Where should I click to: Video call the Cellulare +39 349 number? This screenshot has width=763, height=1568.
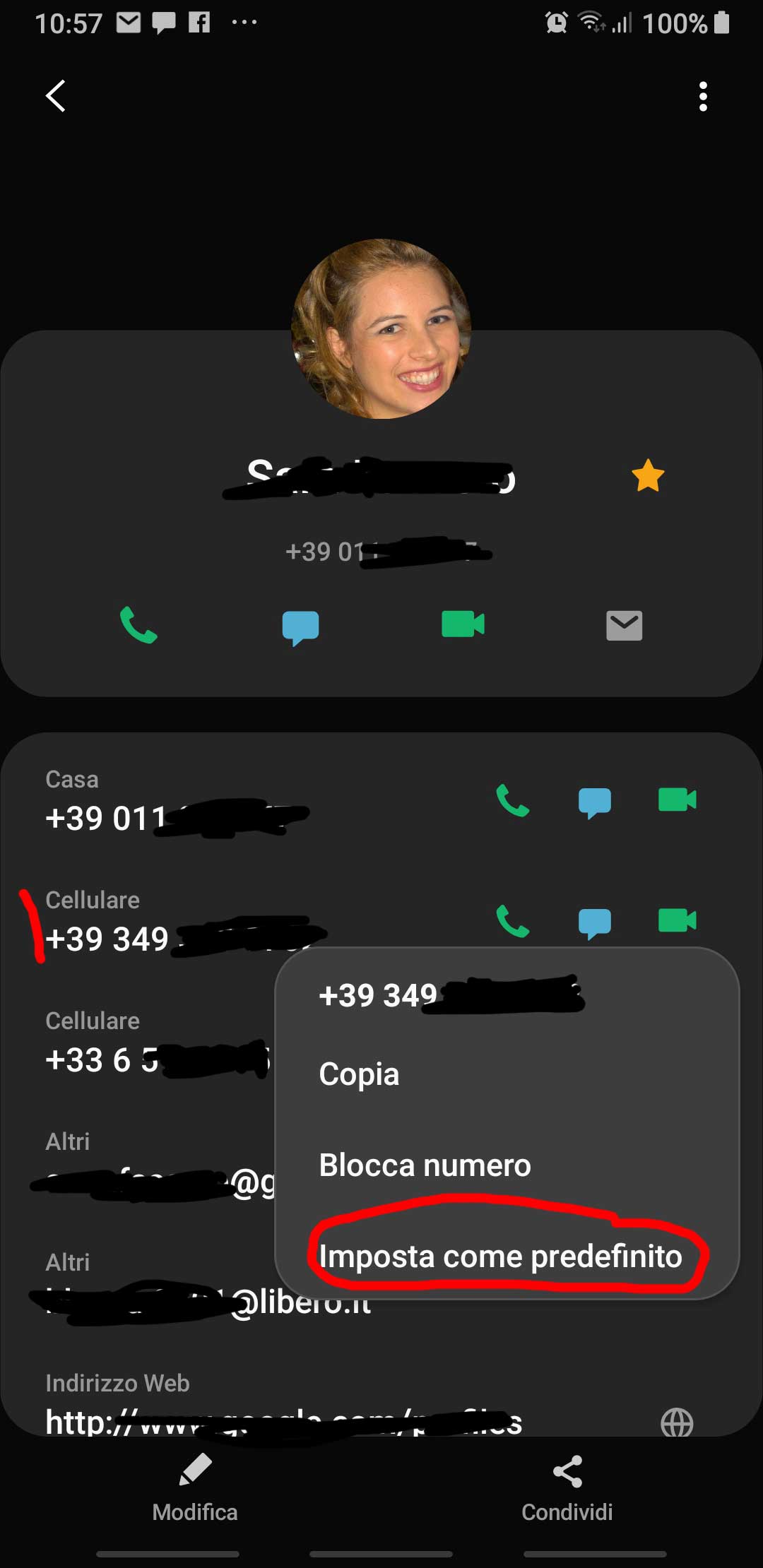click(677, 920)
